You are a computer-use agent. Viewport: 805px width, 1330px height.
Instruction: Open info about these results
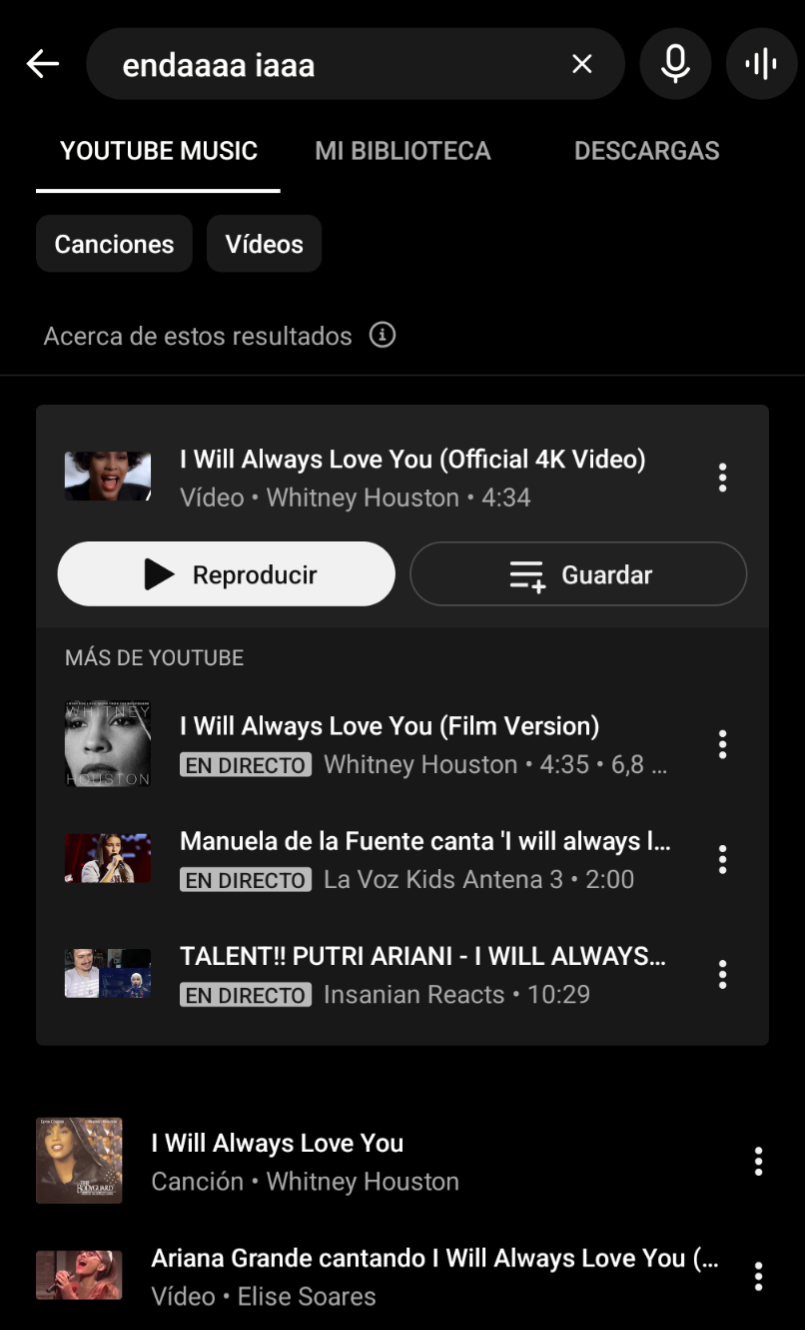point(382,335)
